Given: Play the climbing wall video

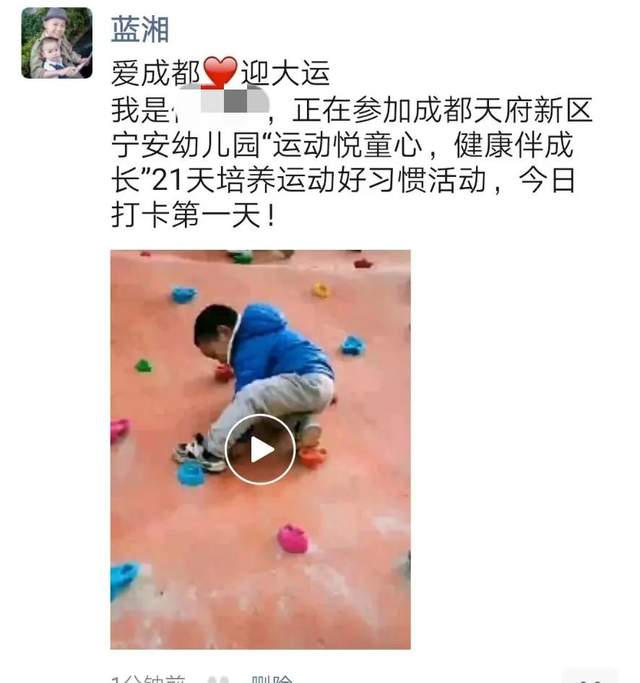Looking at the screenshot, I should pos(260,449).
